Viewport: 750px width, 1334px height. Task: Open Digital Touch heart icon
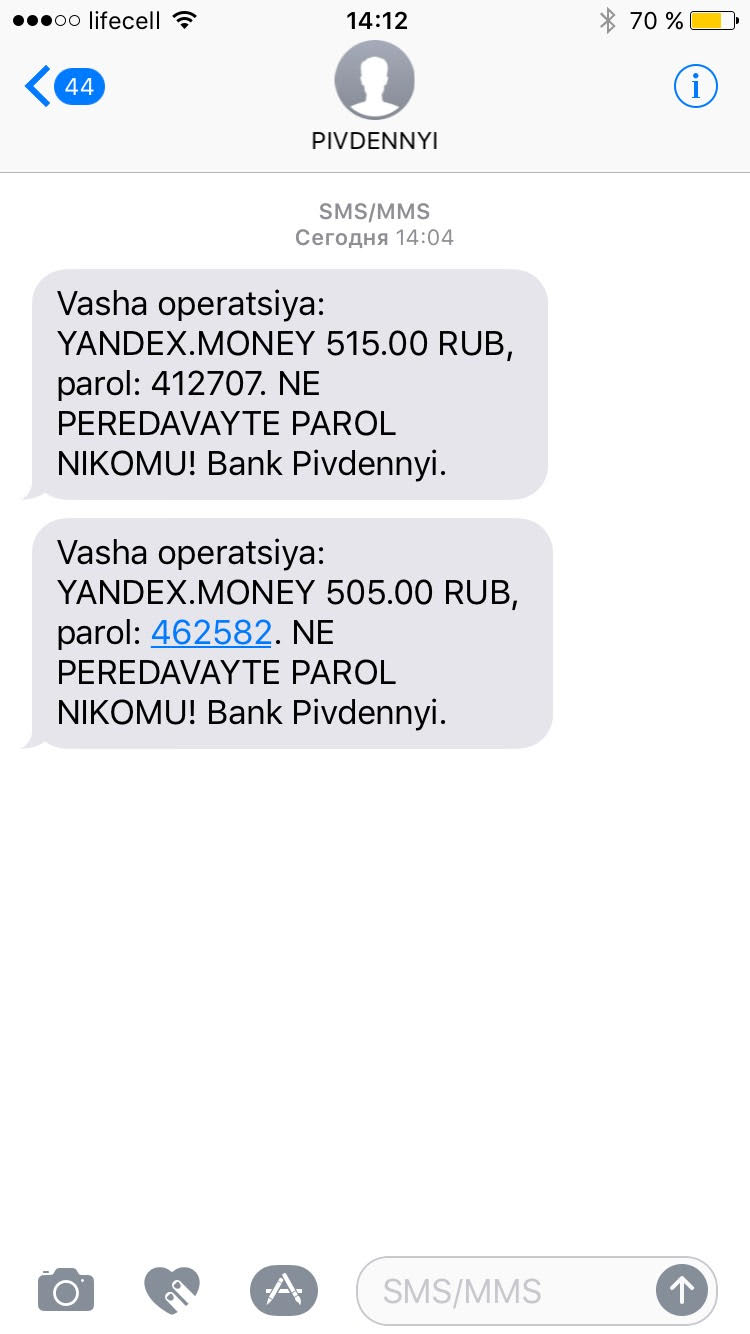[x=172, y=1290]
